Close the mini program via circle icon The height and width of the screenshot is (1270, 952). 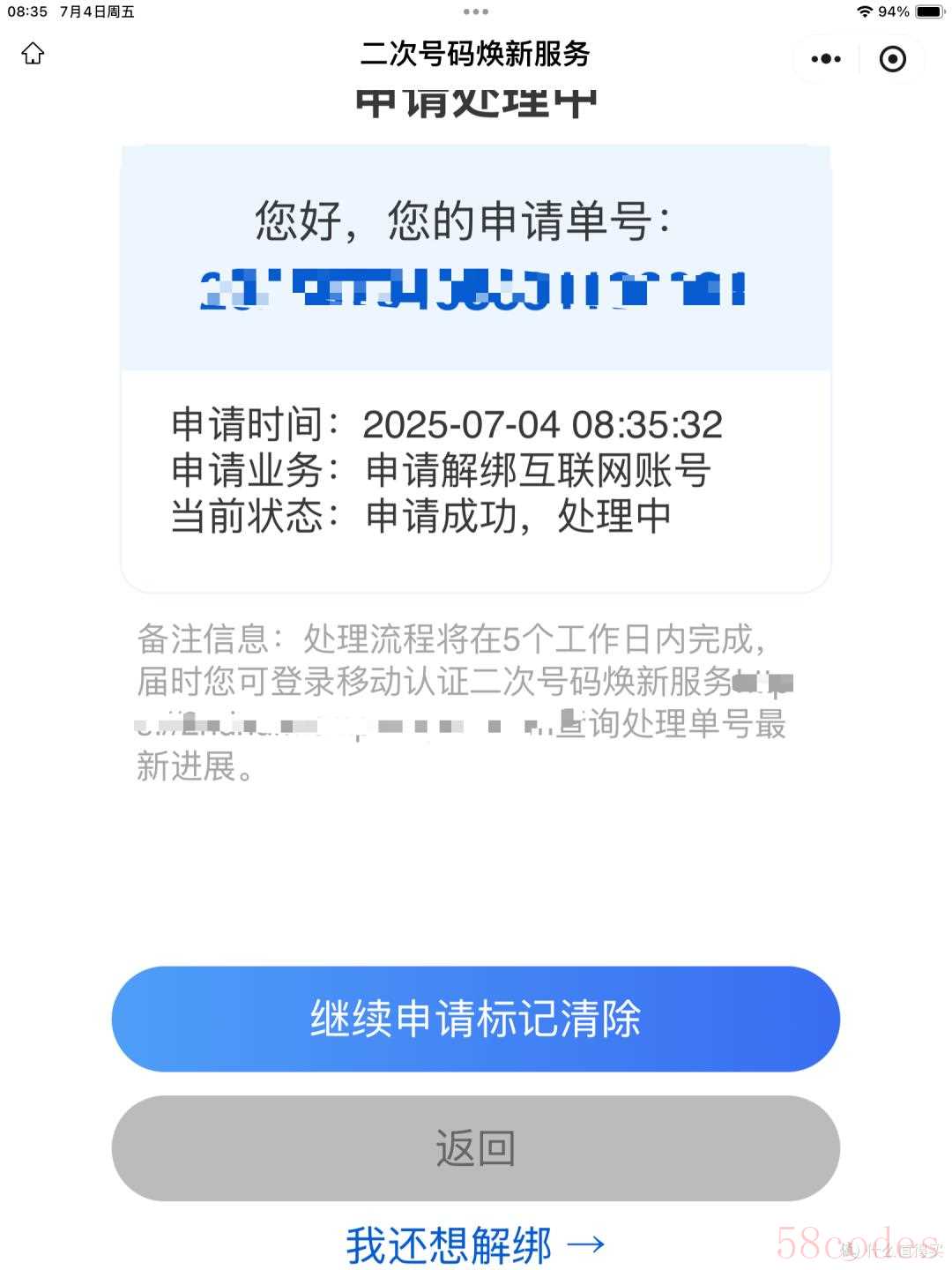(893, 59)
